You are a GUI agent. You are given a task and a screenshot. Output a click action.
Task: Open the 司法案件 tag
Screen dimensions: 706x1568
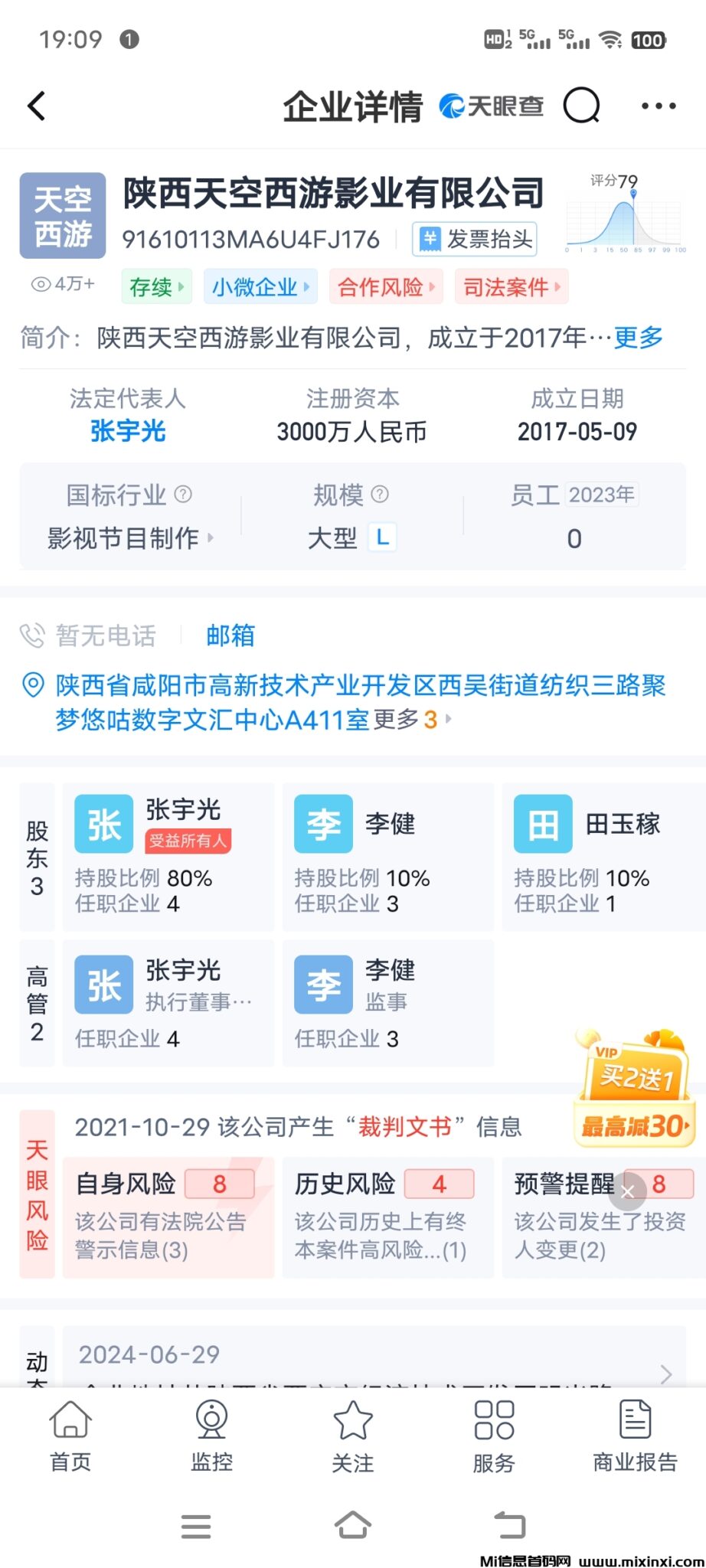[511, 287]
